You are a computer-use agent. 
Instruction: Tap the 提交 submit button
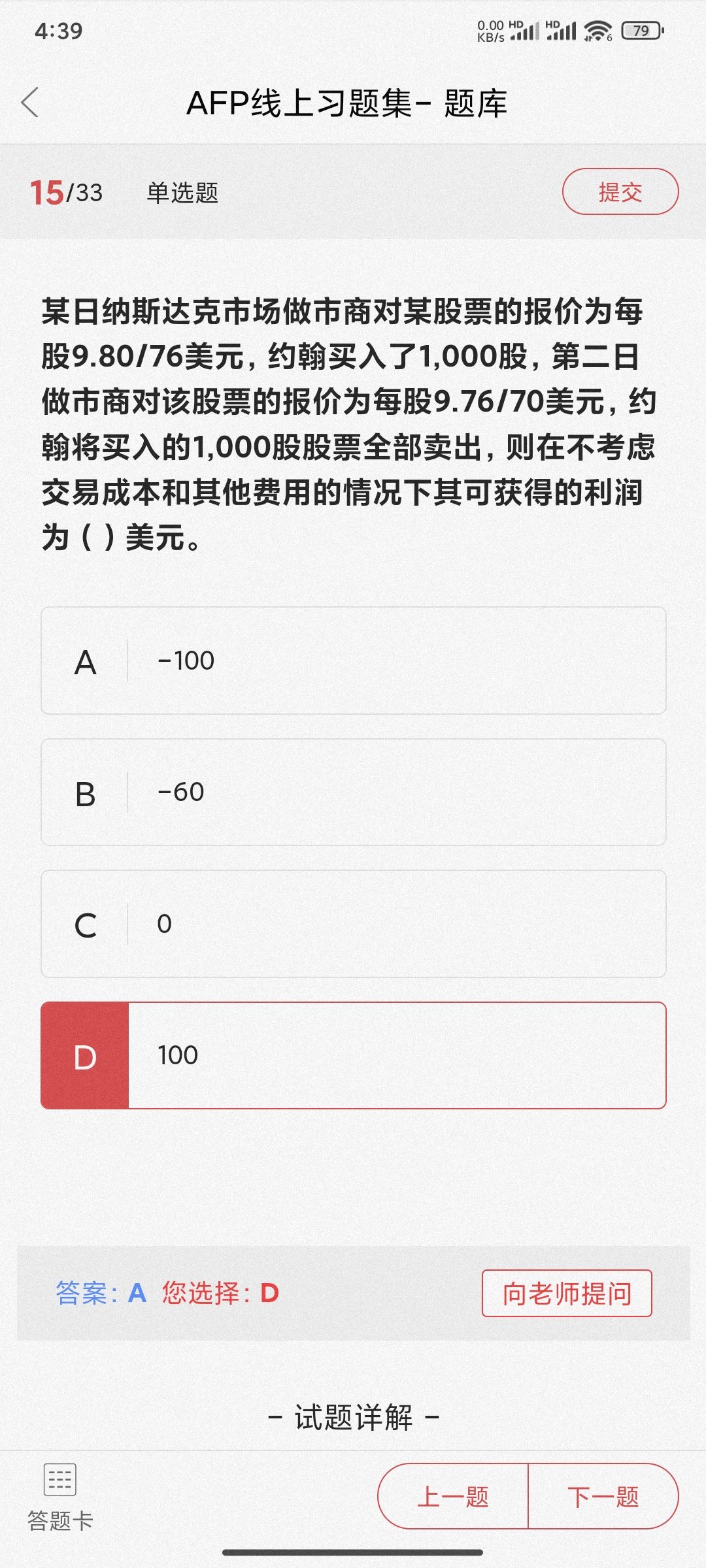[620, 191]
